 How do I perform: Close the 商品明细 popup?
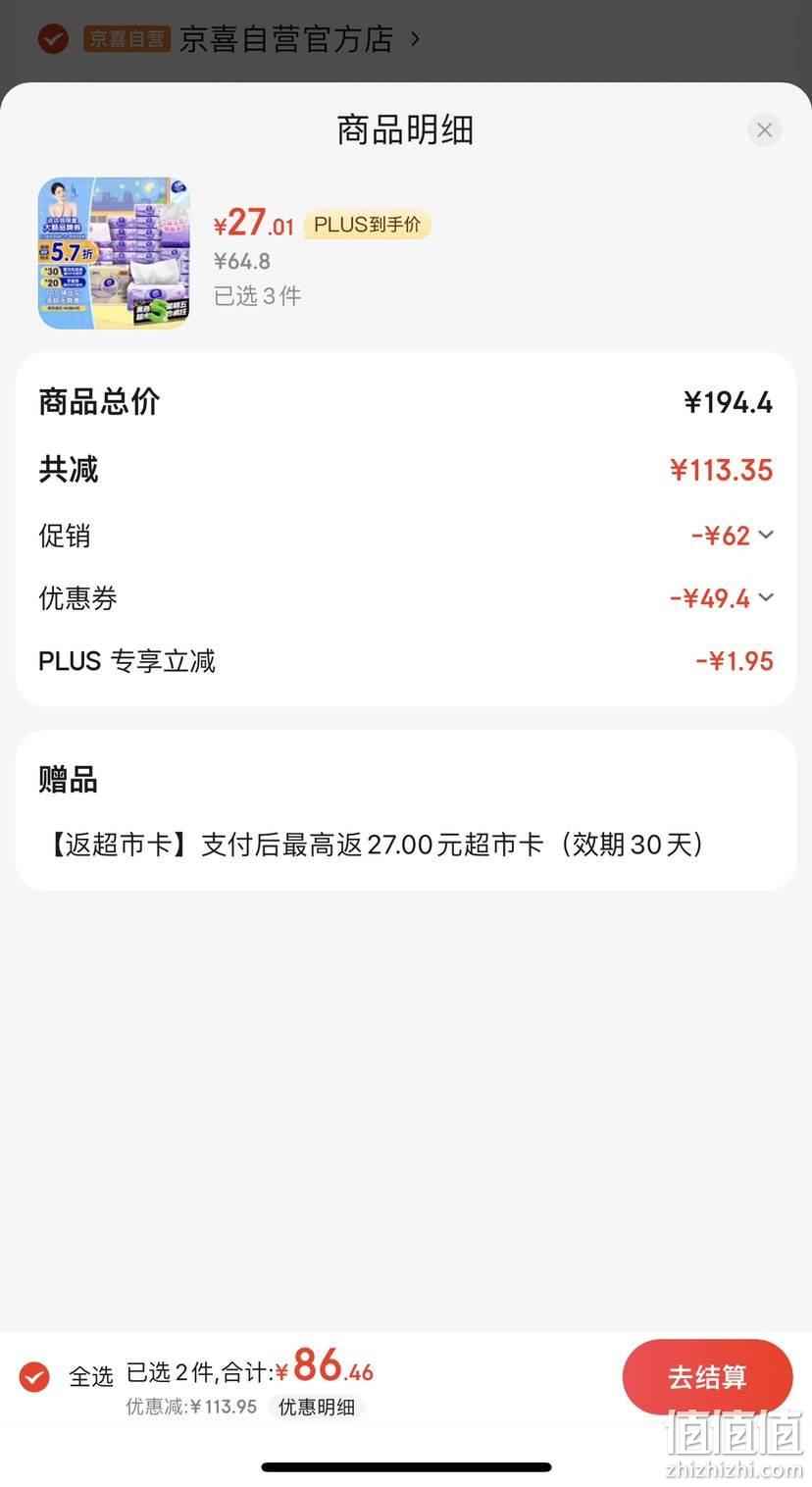(764, 130)
